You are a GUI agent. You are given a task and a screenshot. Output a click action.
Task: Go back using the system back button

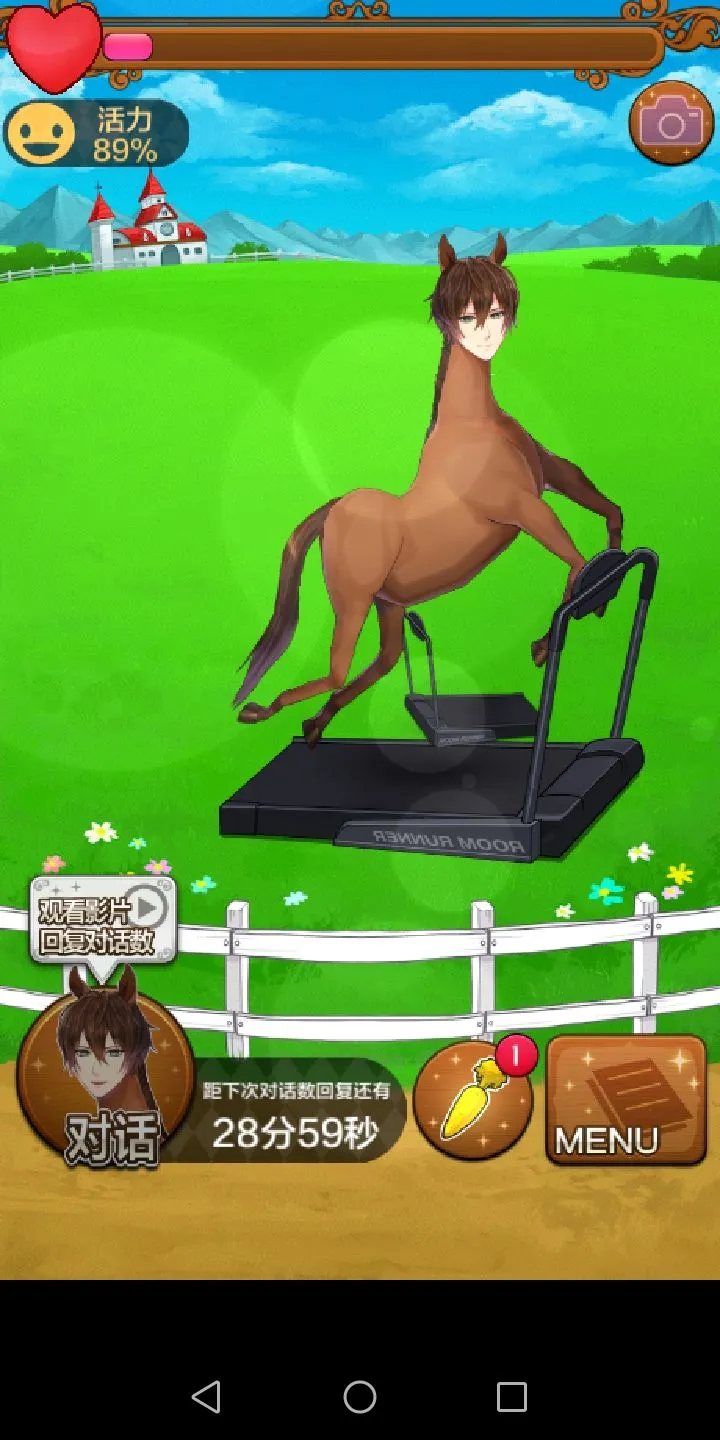pos(206,1397)
